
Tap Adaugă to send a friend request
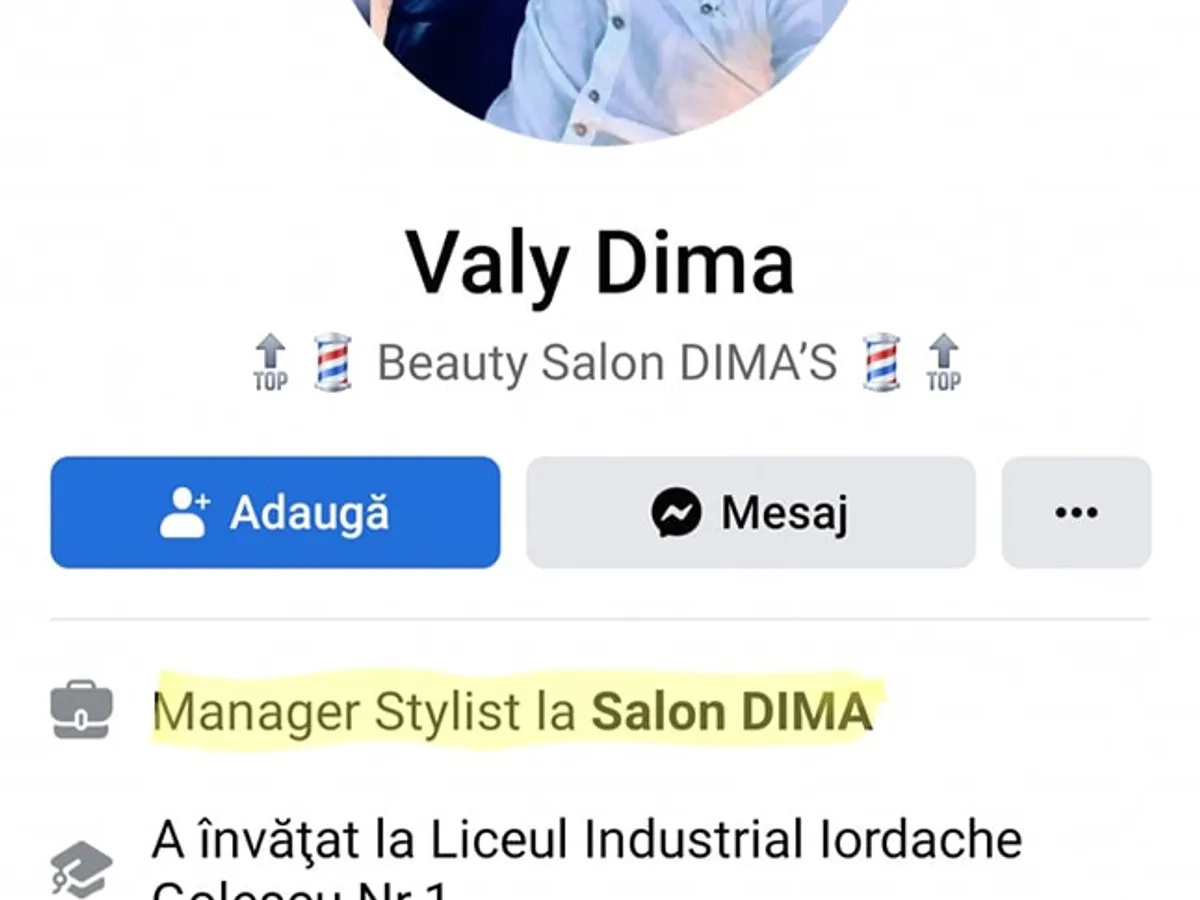[x=275, y=513]
